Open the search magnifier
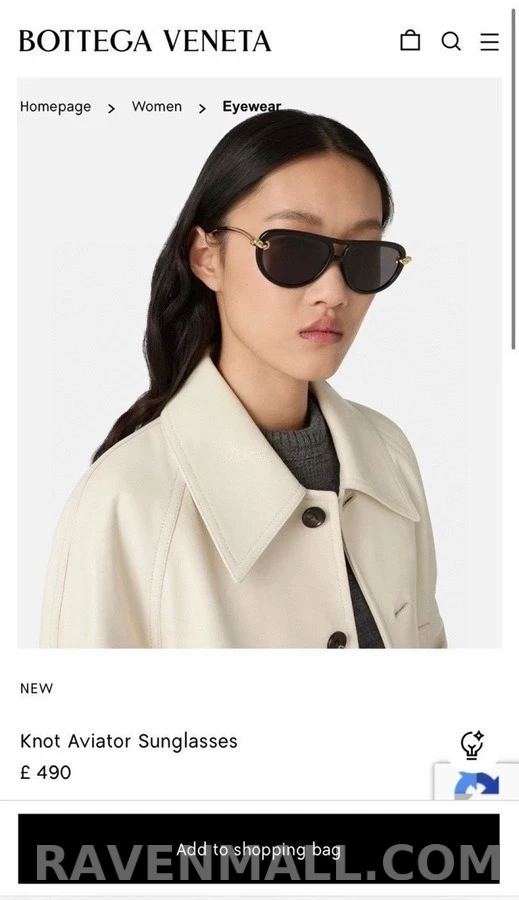 click(x=451, y=41)
